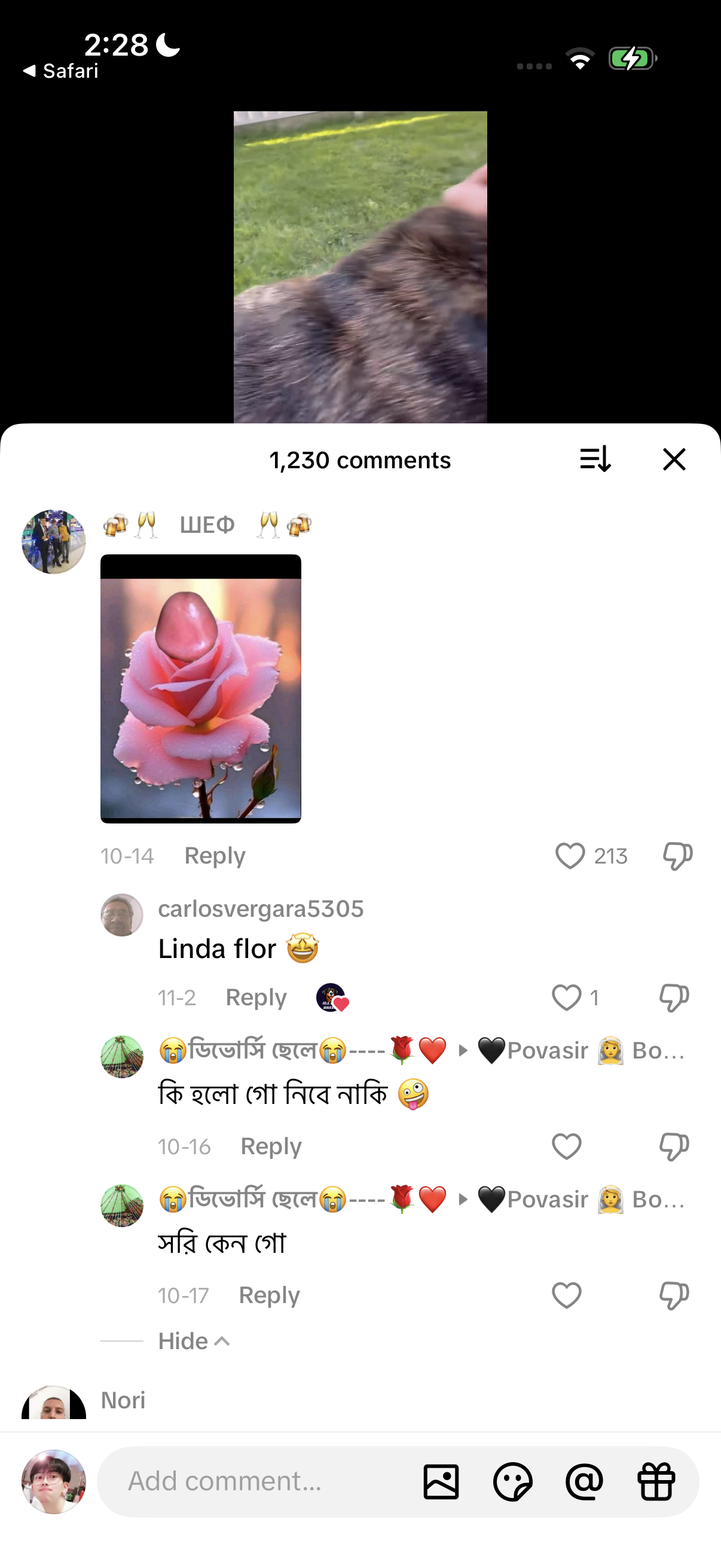
Task: Like the ШЕФ comment with 213 likes
Action: pyautogui.click(x=570, y=856)
